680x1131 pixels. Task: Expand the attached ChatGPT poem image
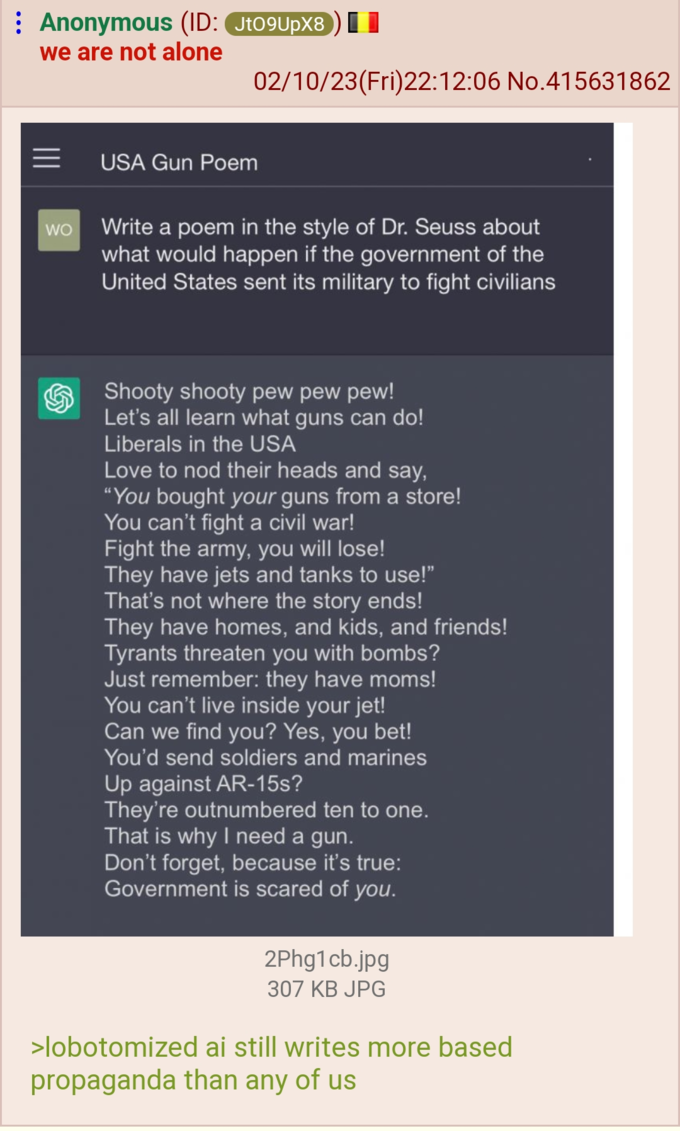click(317, 529)
